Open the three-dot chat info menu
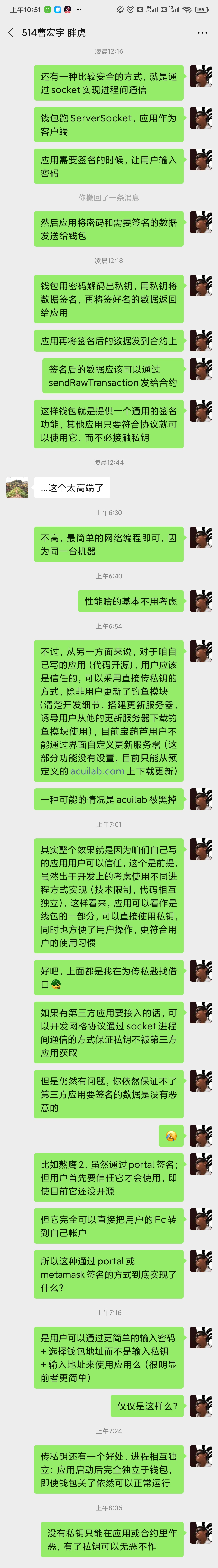Image resolution: width=218 pixels, height=1568 pixels. [x=203, y=32]
